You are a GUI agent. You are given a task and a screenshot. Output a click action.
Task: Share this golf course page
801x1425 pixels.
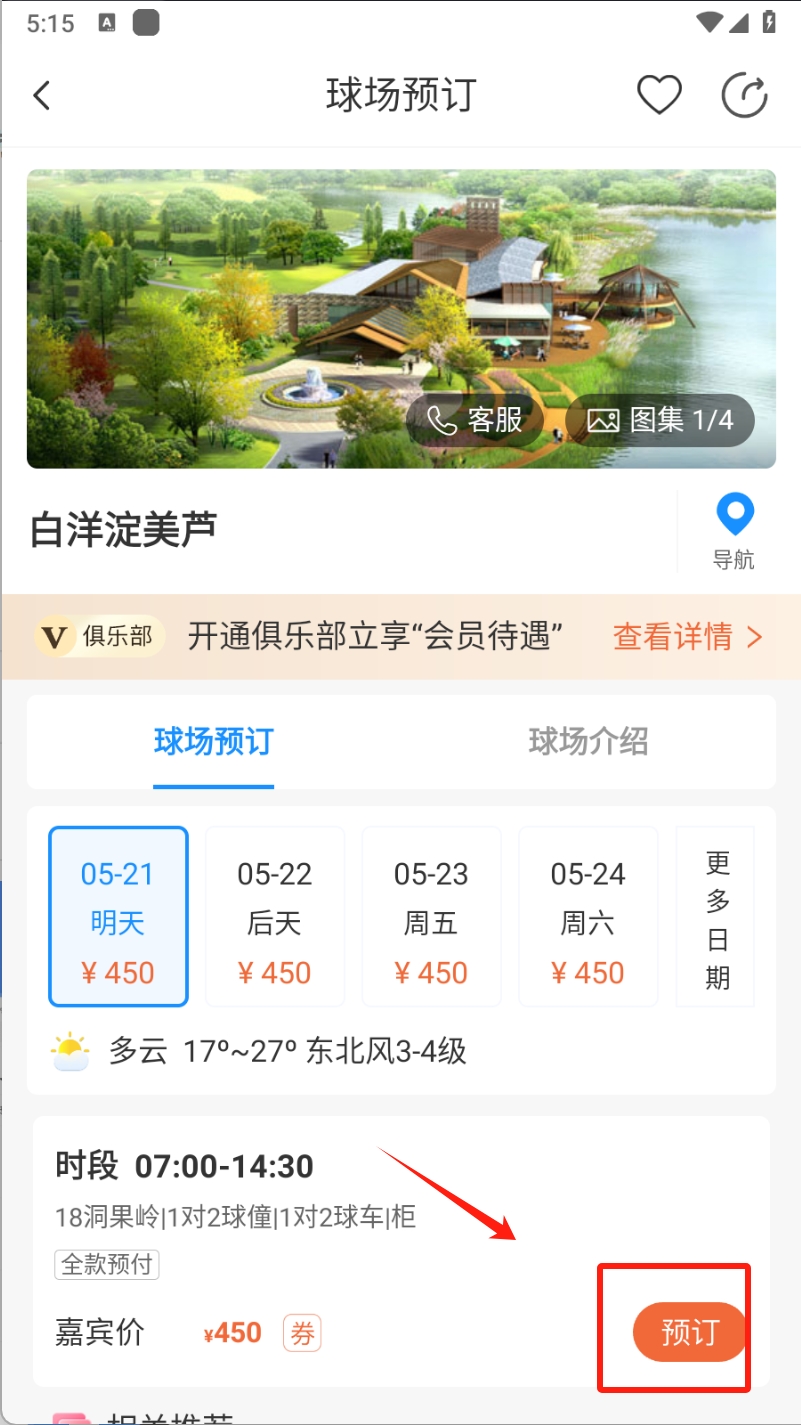(x=745, y=96)
